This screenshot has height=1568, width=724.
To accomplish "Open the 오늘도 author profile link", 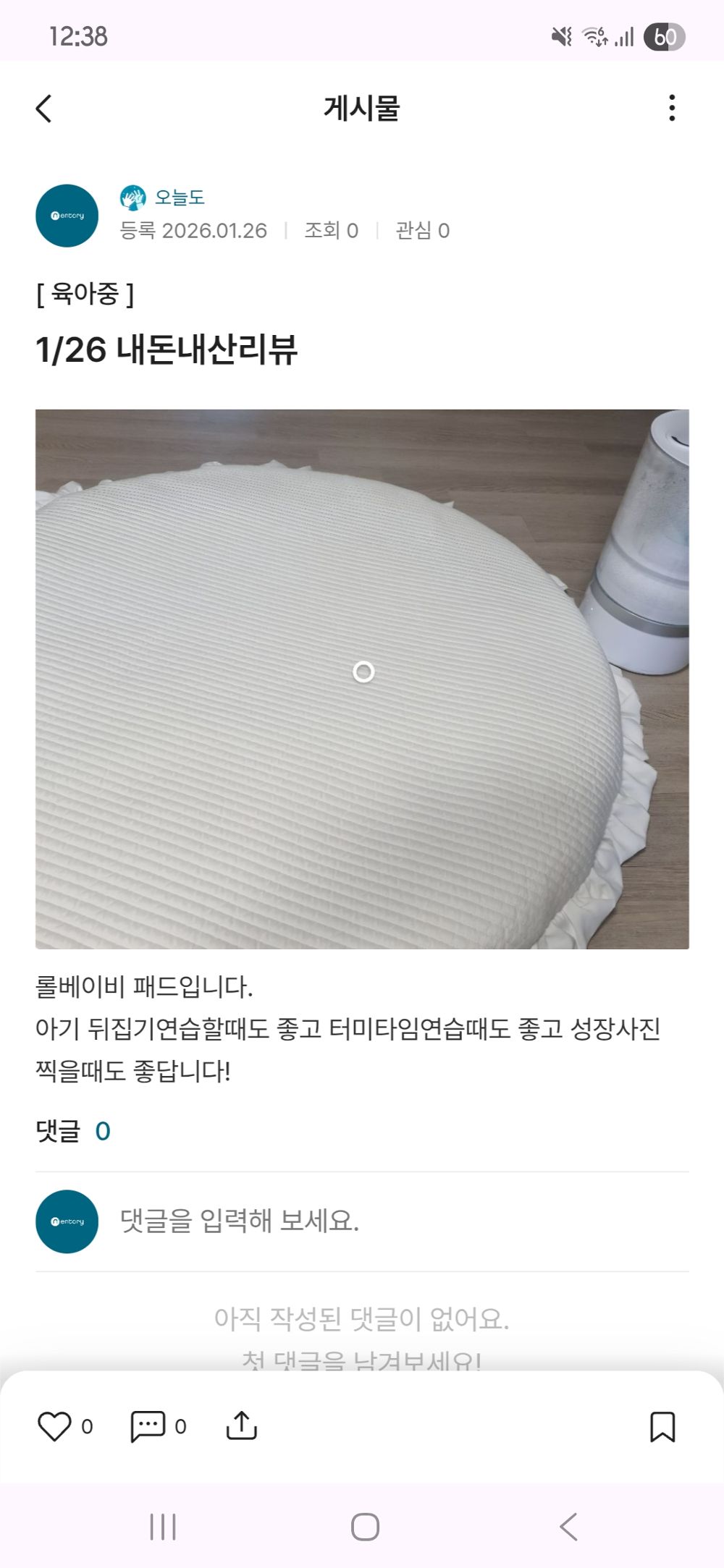I will click(x=180, y=196).
